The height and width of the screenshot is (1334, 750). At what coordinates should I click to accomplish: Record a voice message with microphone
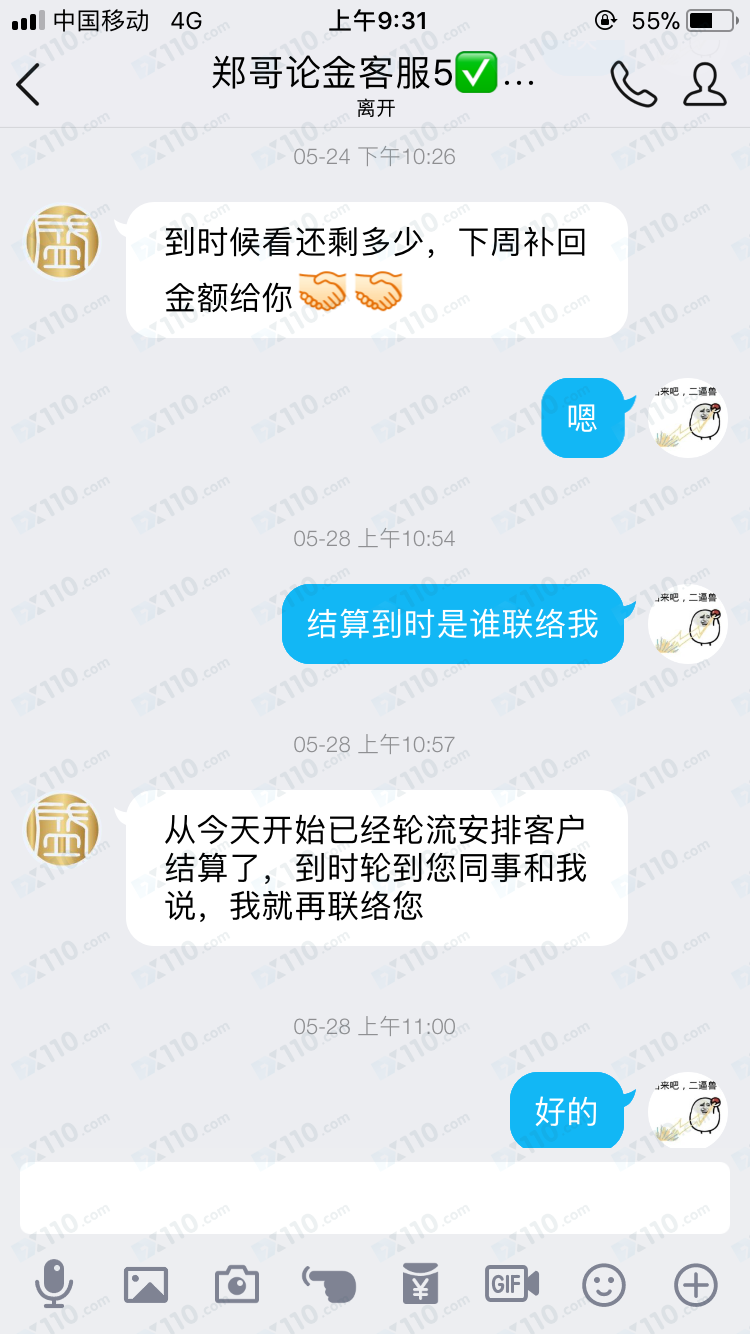tap(54, 1284)
